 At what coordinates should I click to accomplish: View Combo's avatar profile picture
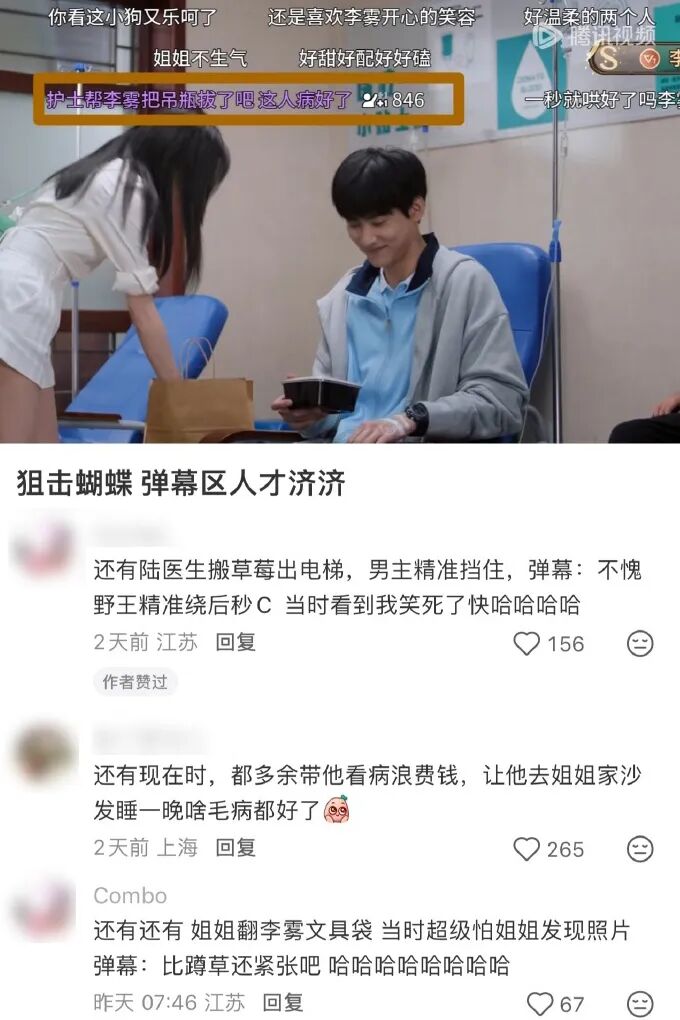44,909
